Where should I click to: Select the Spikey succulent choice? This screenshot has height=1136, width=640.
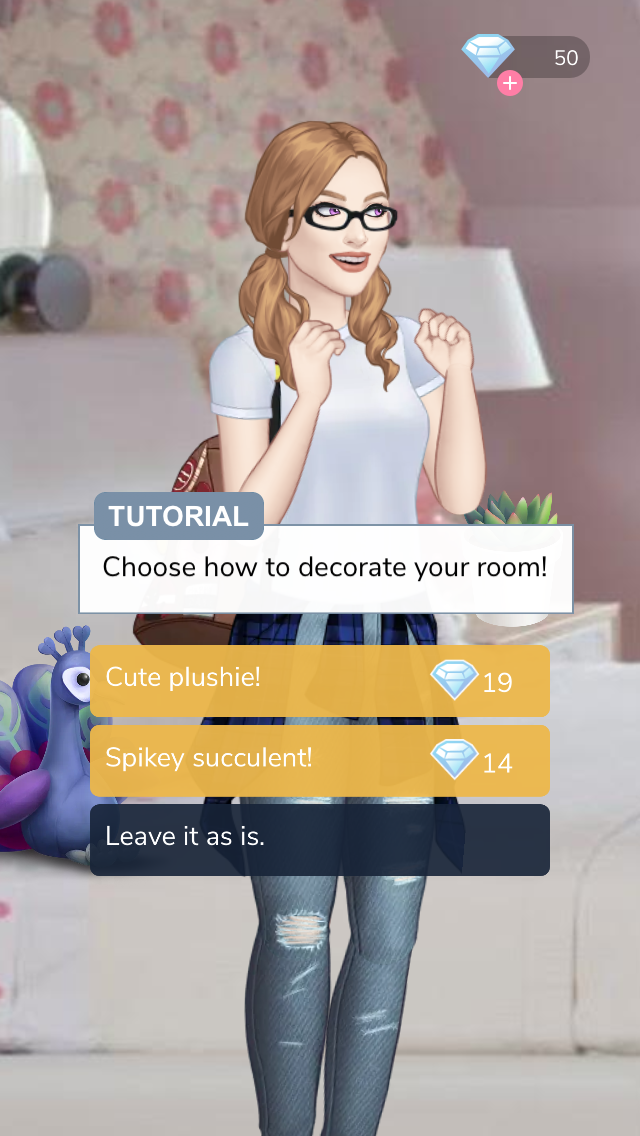pos(320,760)
